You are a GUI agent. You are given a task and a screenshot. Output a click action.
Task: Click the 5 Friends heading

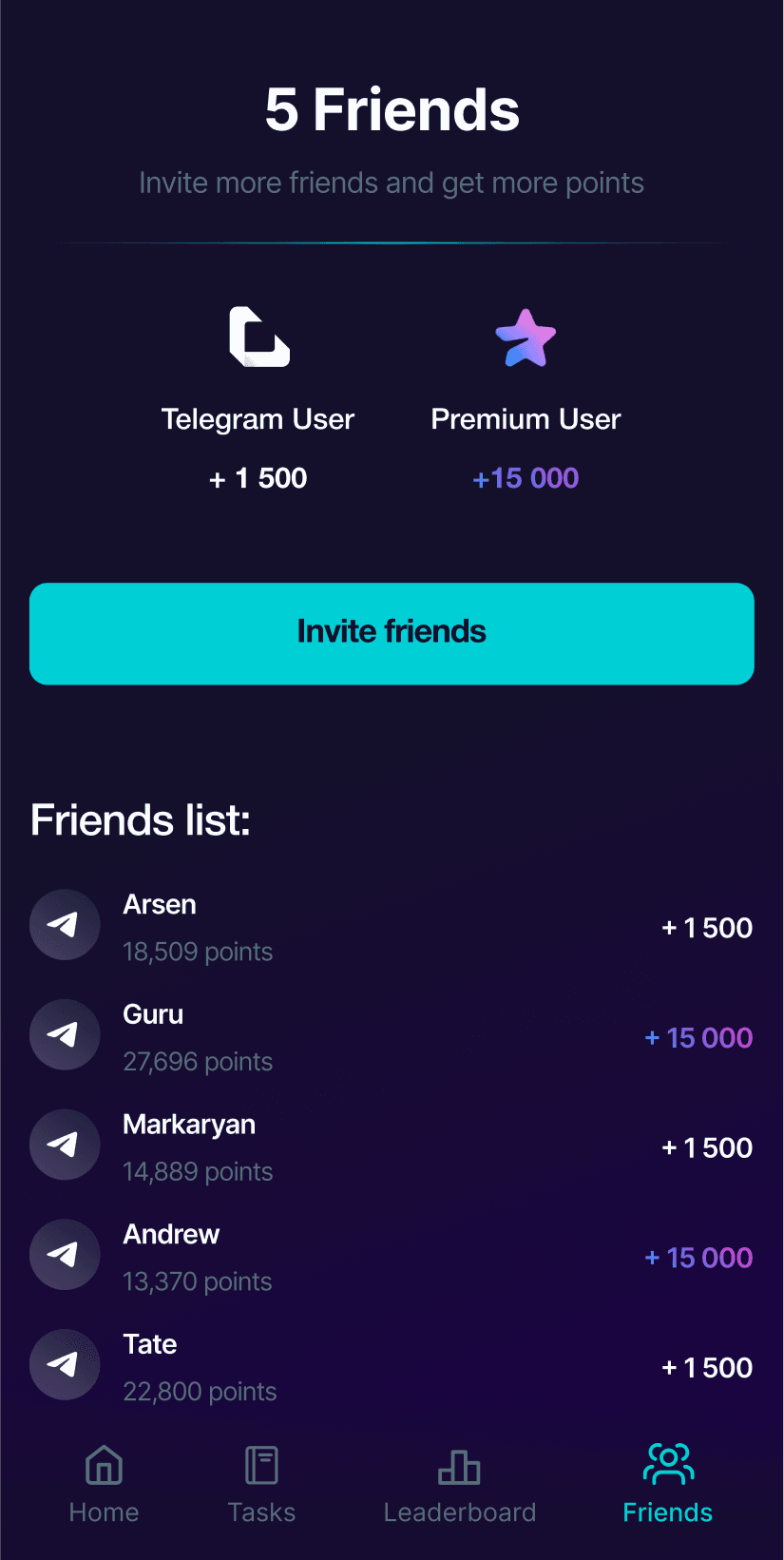point(392,108)
